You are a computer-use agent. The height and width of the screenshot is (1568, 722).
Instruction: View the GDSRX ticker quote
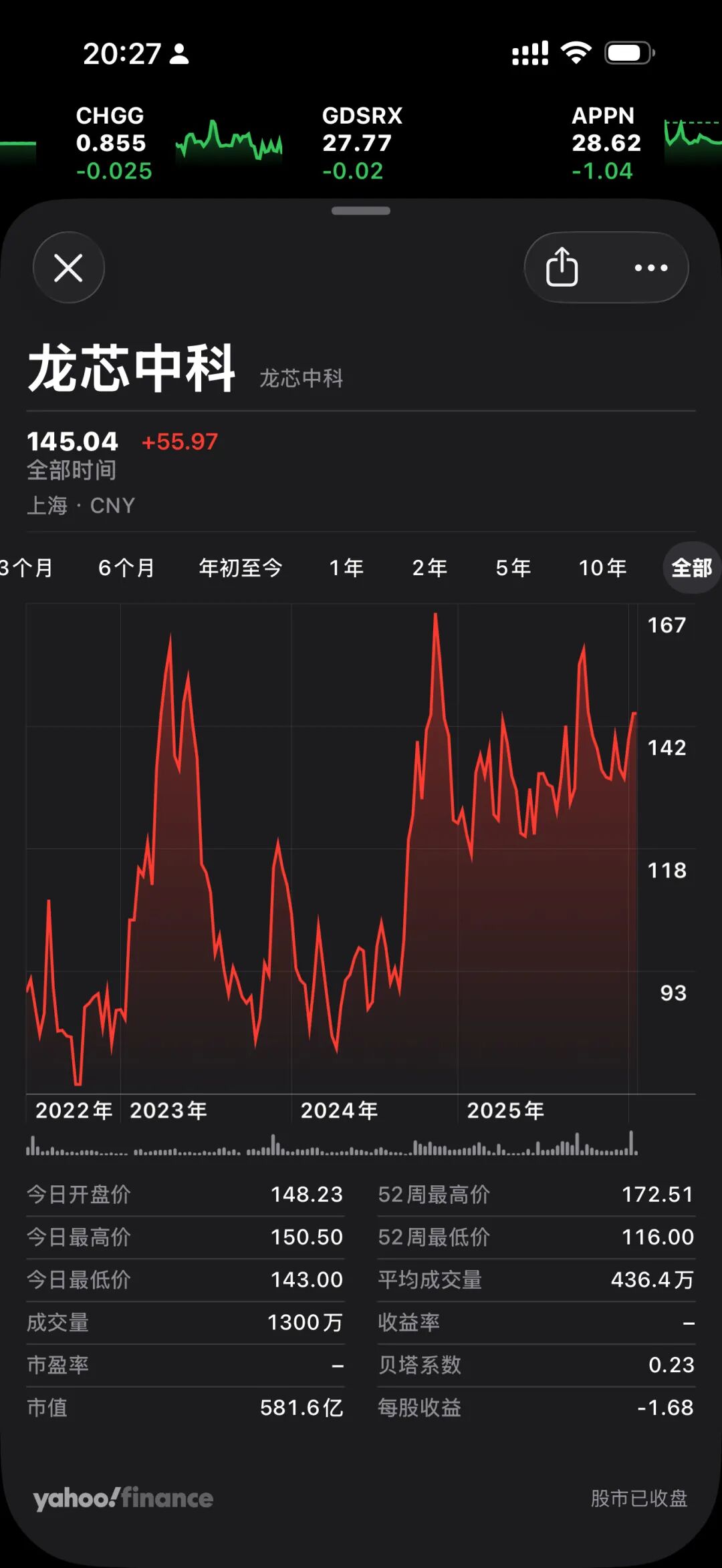point(361,143)
